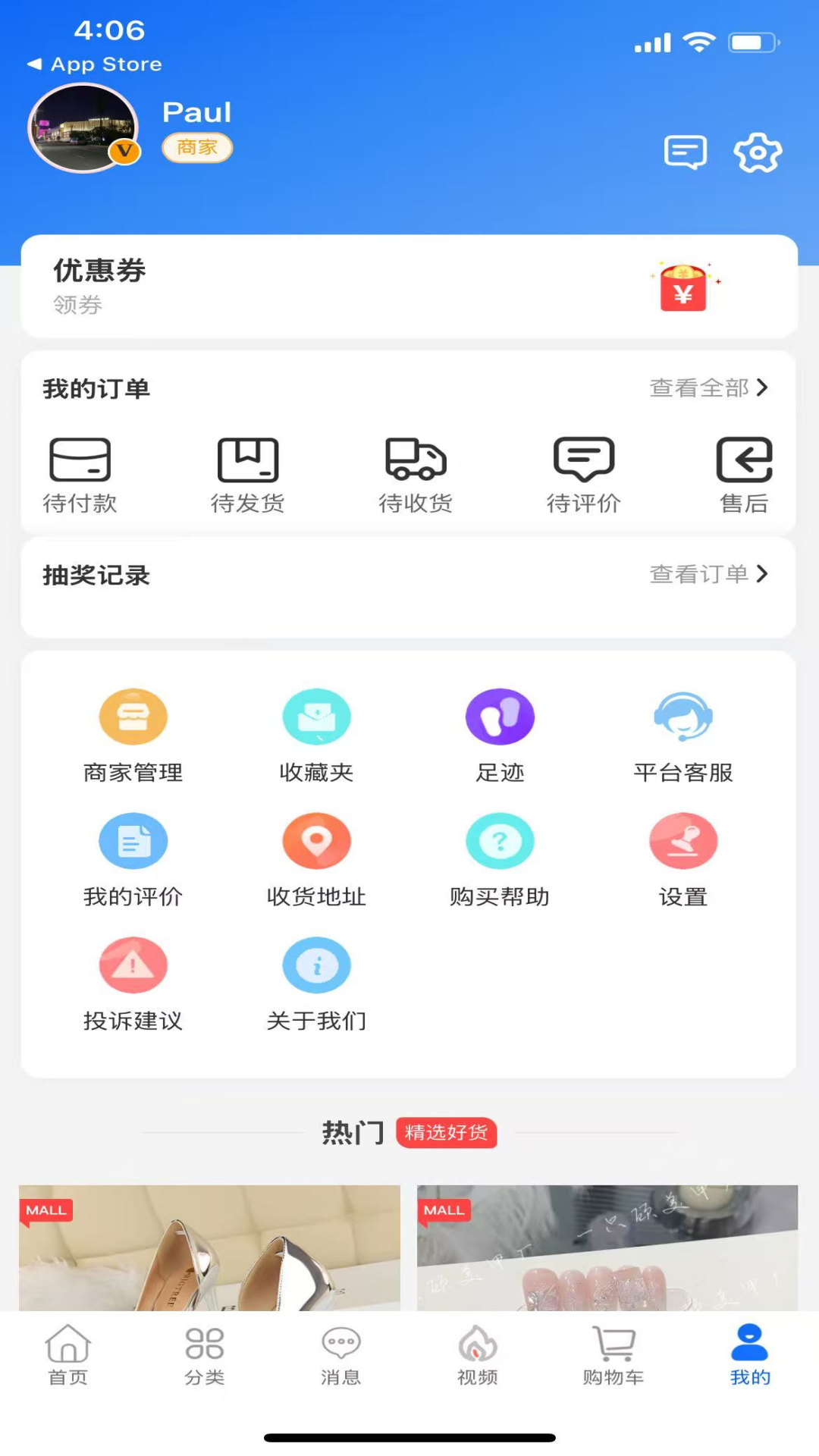Open 商家管理 merchant management icon
The width and height of the screenshot is (819, 1456).
coord(133,716)
